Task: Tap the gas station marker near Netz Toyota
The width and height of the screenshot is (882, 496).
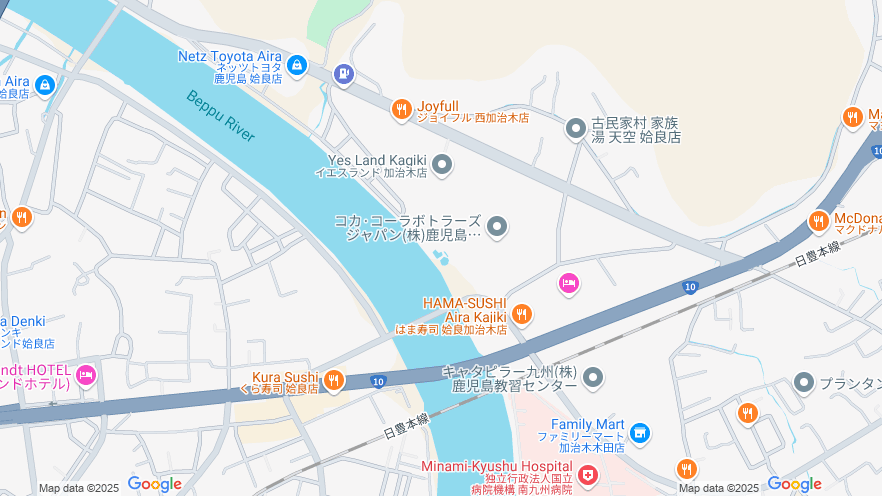Action: tap(344, 74)
